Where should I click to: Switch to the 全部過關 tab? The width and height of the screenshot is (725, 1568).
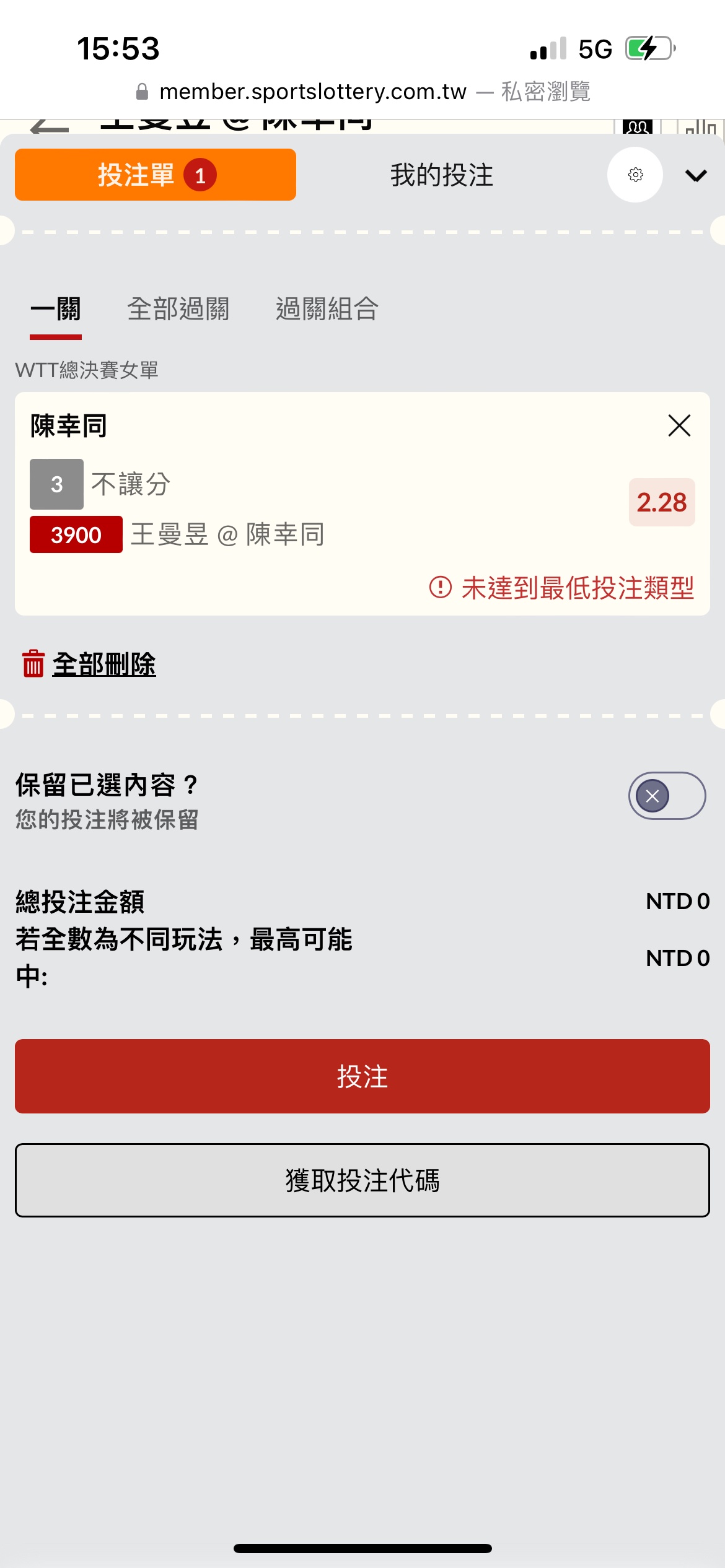click(x=178, y=308)
